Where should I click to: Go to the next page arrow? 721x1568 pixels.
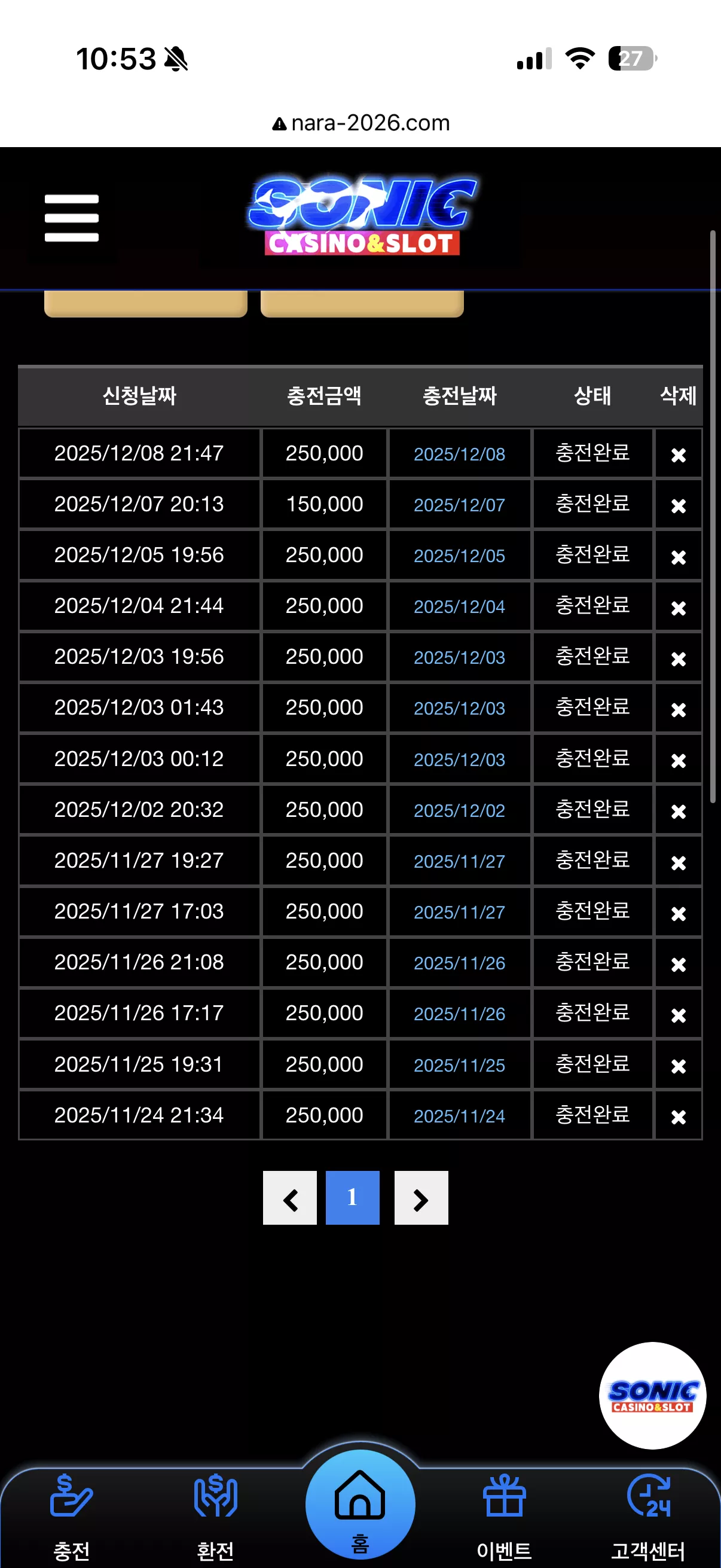421,1197
